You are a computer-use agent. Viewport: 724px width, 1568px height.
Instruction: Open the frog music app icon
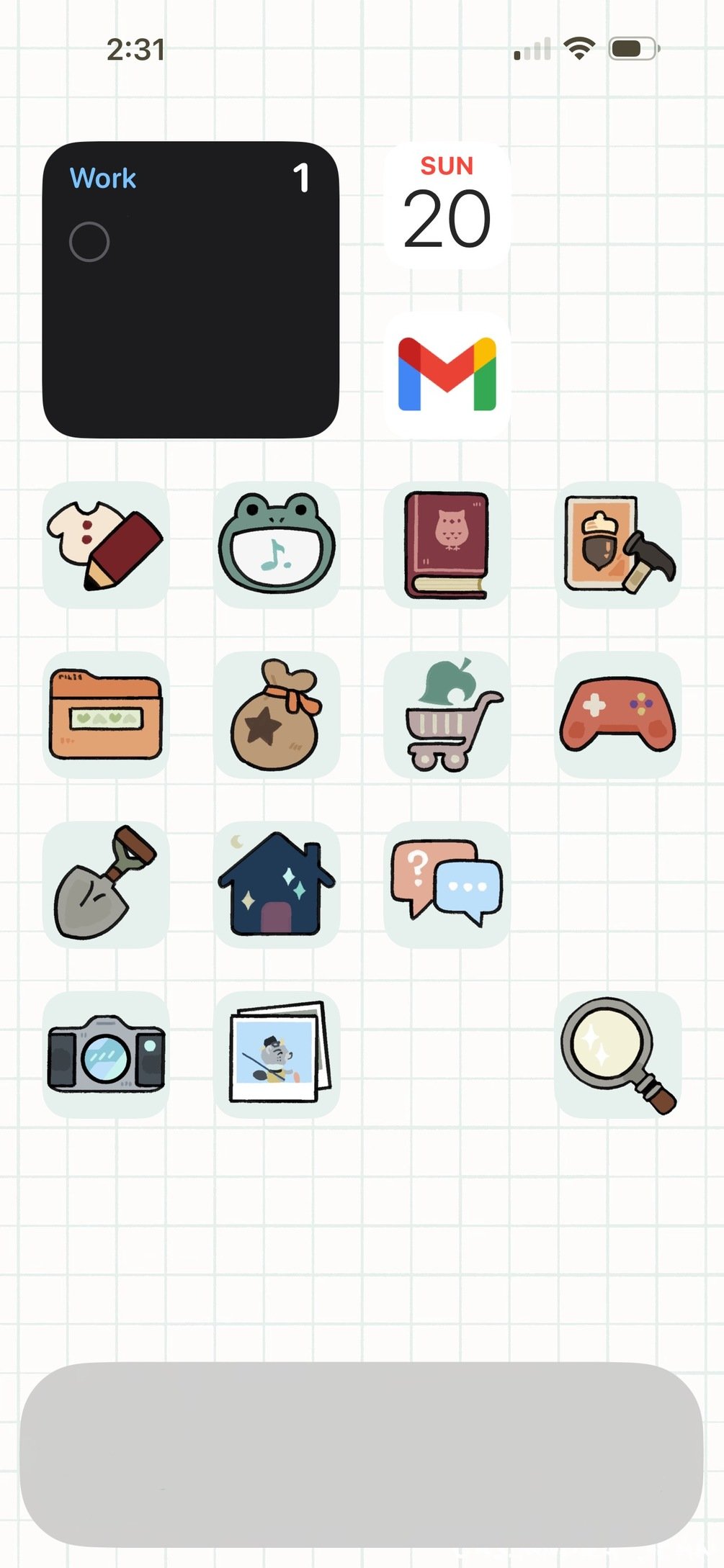(277, 545)
